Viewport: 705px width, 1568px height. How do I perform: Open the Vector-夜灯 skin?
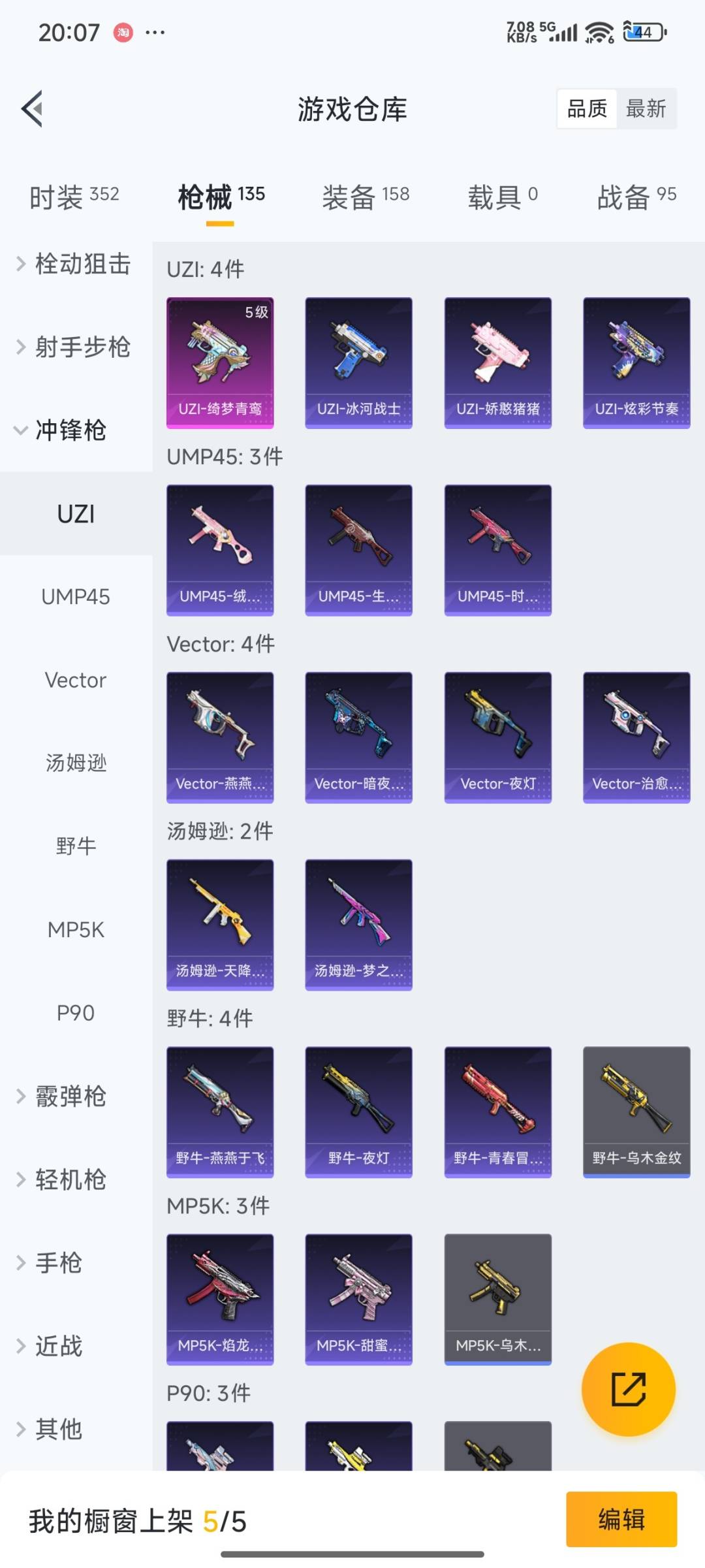click(497, 737)
